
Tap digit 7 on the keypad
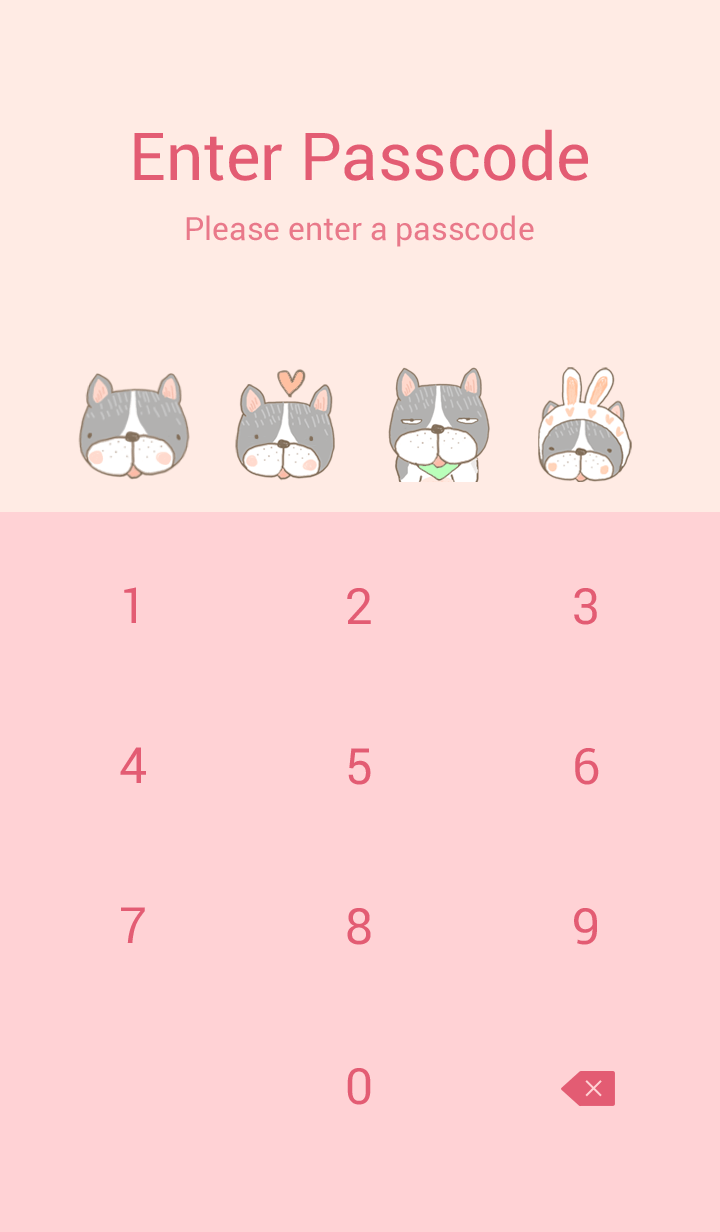[x=132, y=927]
